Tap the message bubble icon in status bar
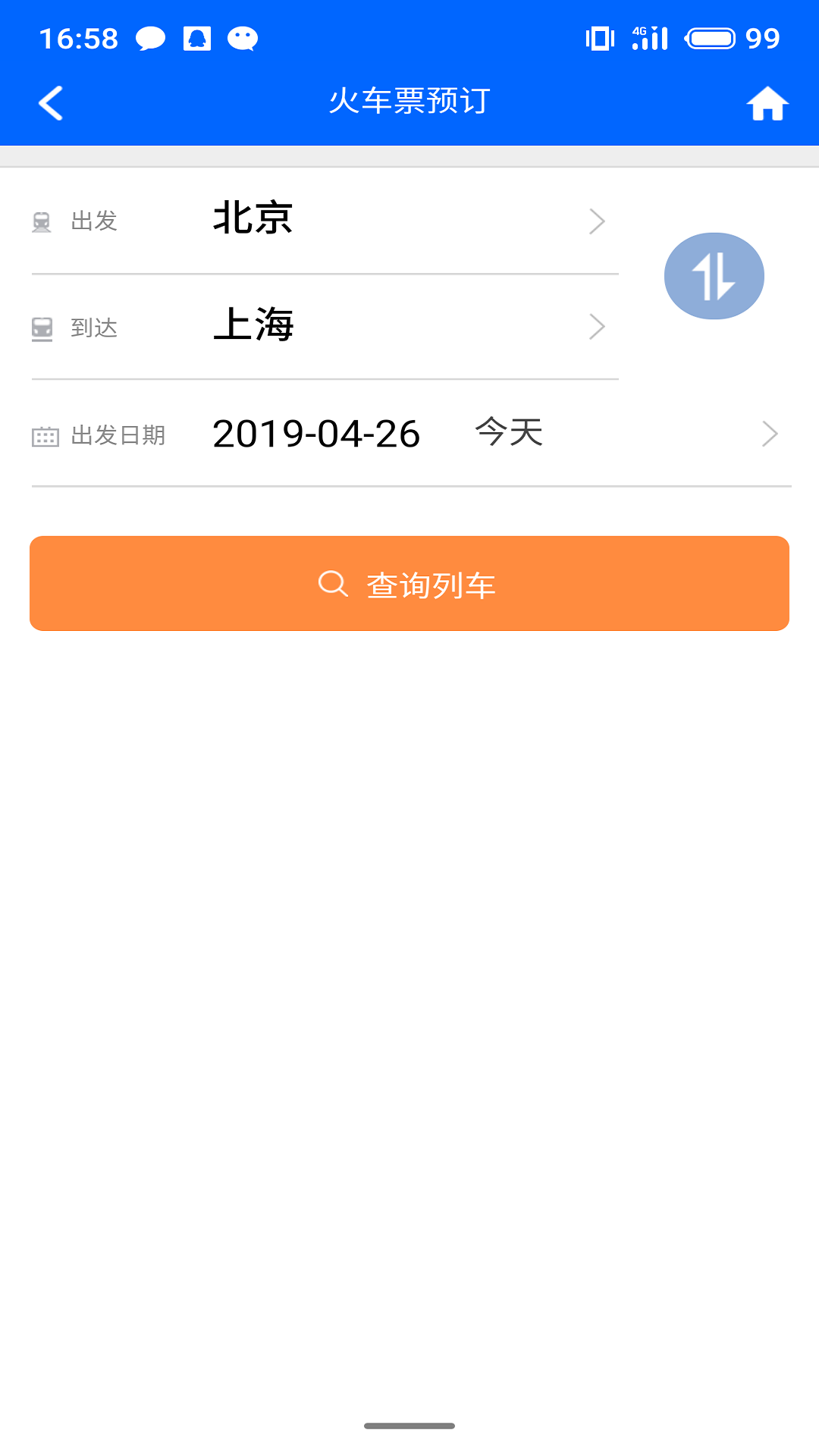 (149, 37)
